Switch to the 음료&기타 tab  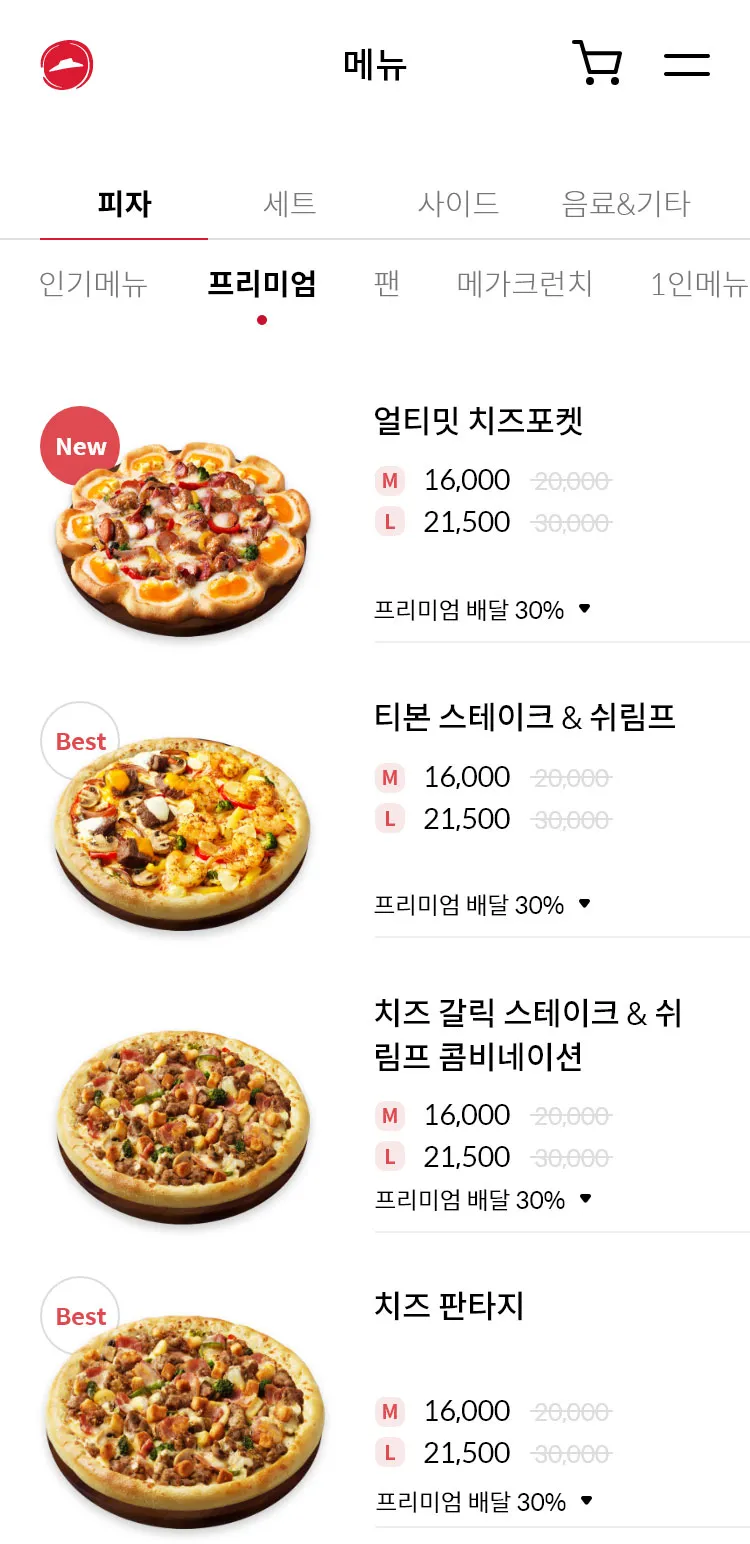pyautogui.click(x=625, y=203)
